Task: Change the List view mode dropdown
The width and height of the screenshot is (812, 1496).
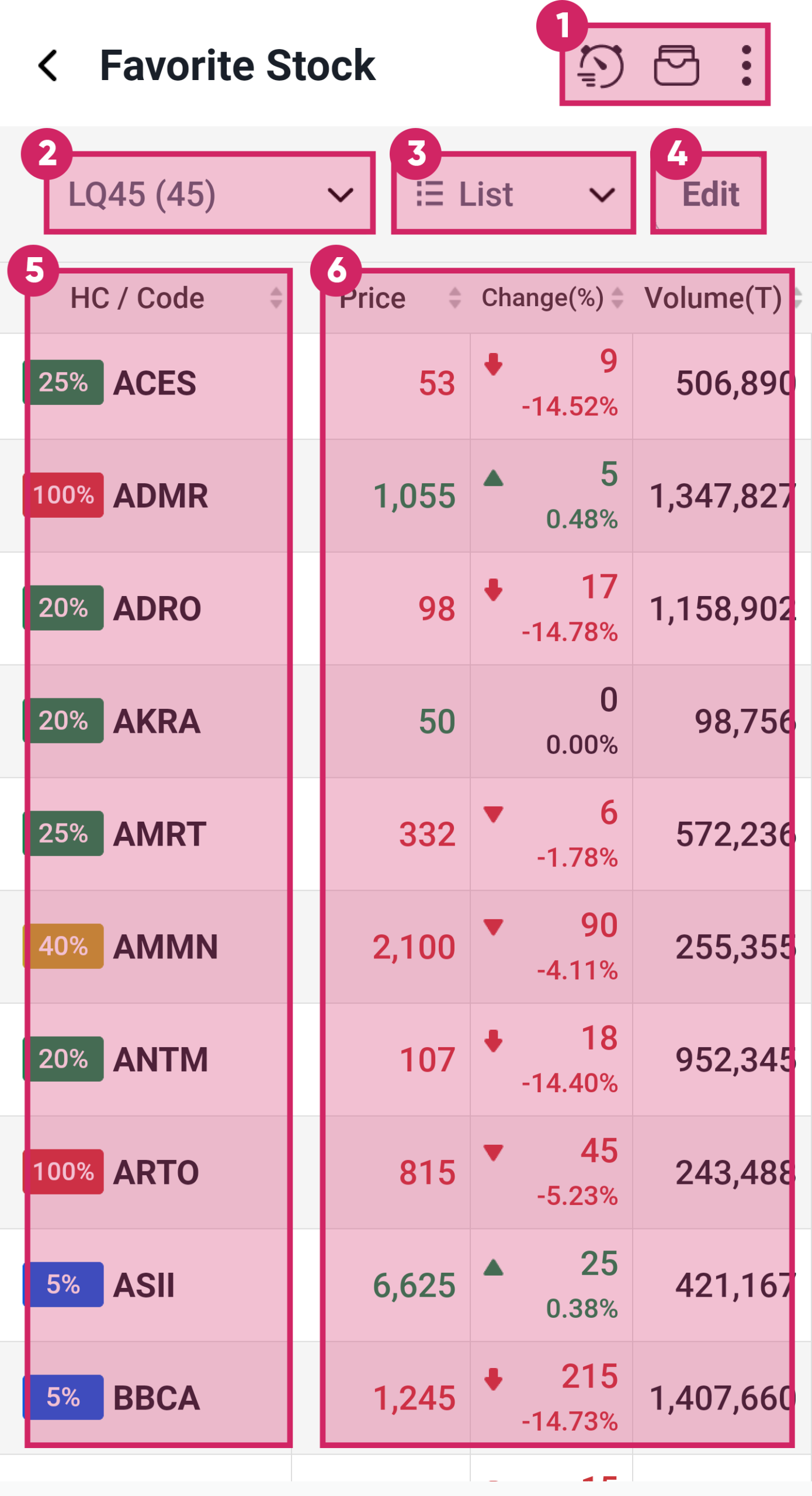Action: tap(514, 194)
